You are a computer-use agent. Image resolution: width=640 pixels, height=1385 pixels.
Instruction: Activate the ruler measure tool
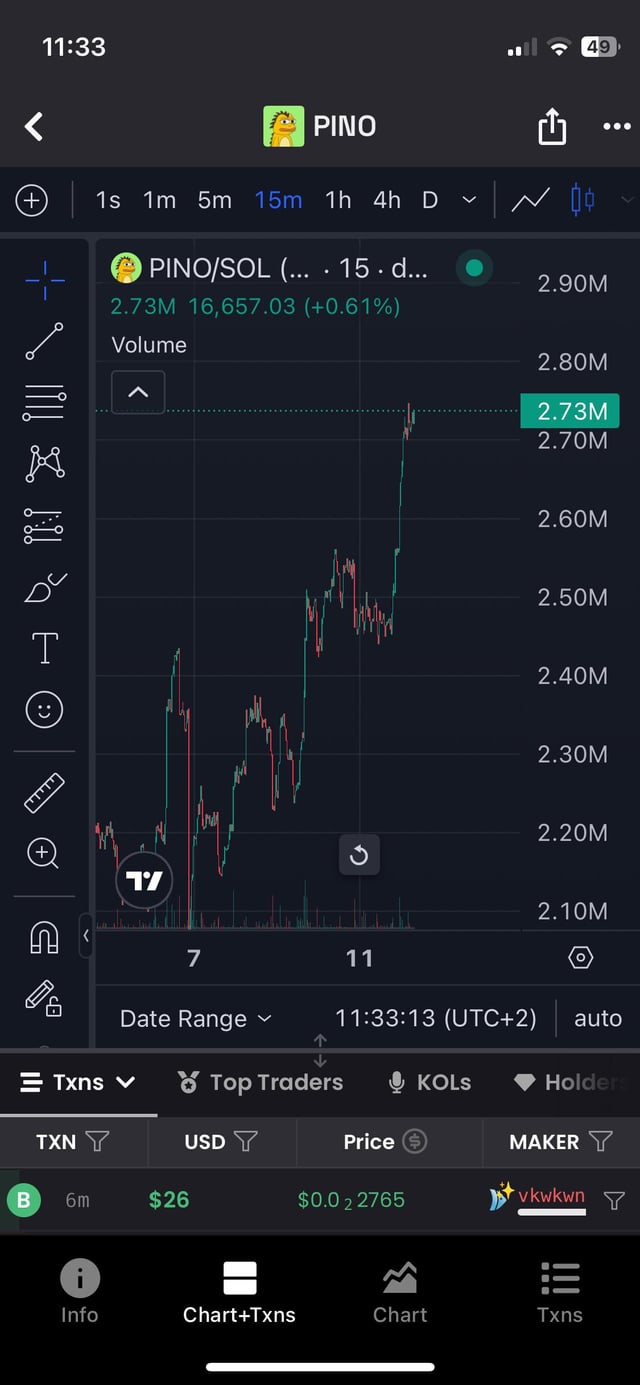pyautogui.click(x=44, y=792)
